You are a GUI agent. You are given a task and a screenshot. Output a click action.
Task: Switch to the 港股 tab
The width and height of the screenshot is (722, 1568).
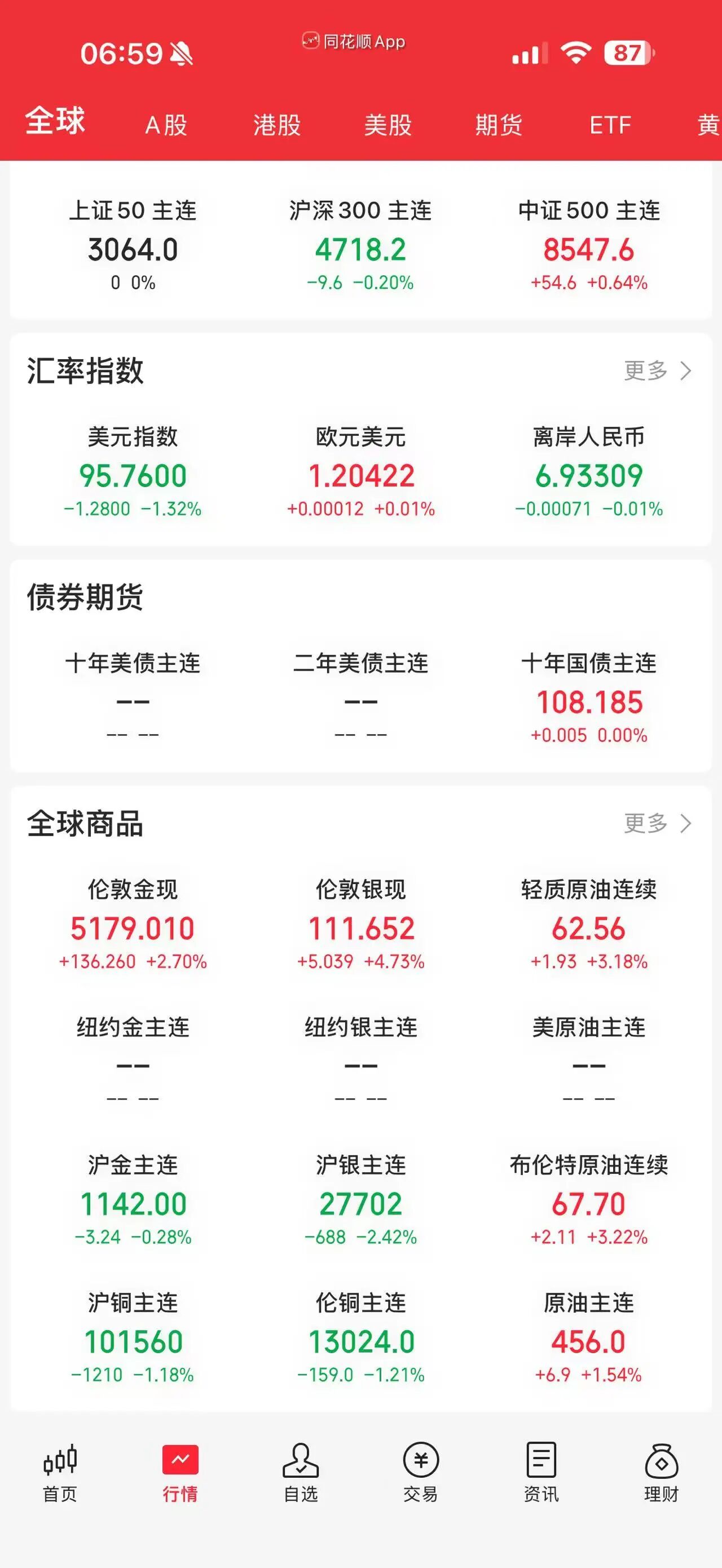tap(277, 125)
